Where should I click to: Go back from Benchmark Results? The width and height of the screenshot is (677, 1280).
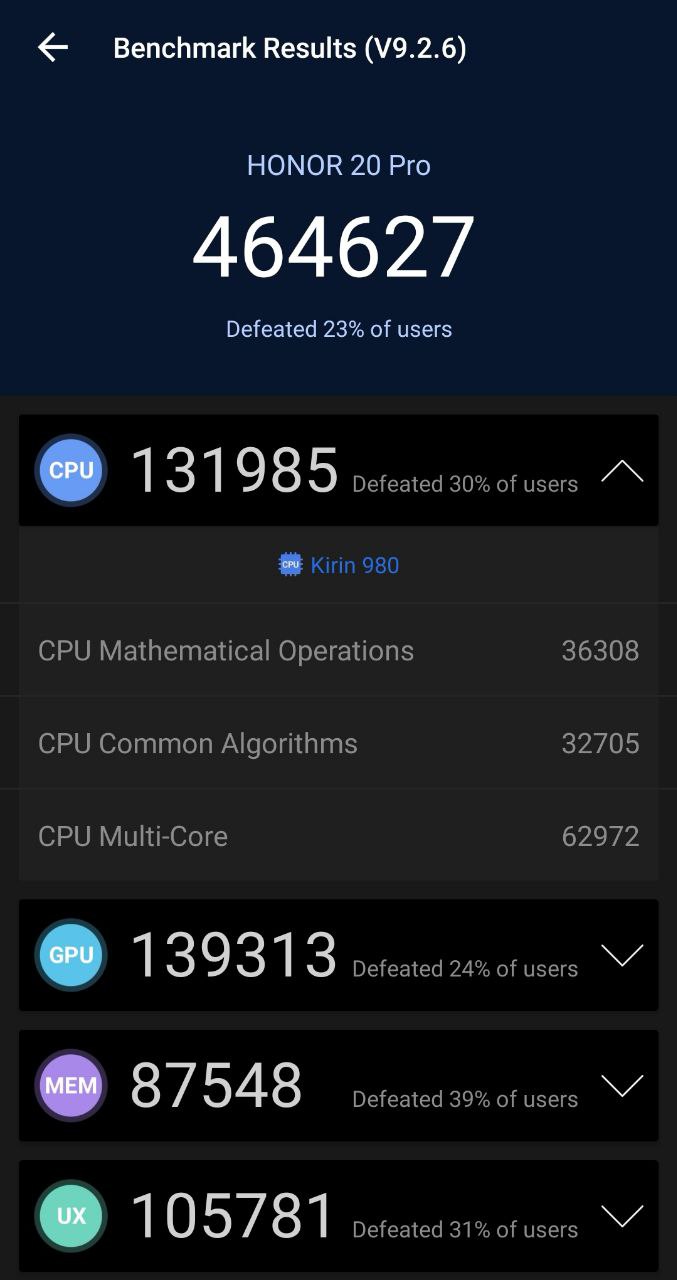click(x=53, y=47)
